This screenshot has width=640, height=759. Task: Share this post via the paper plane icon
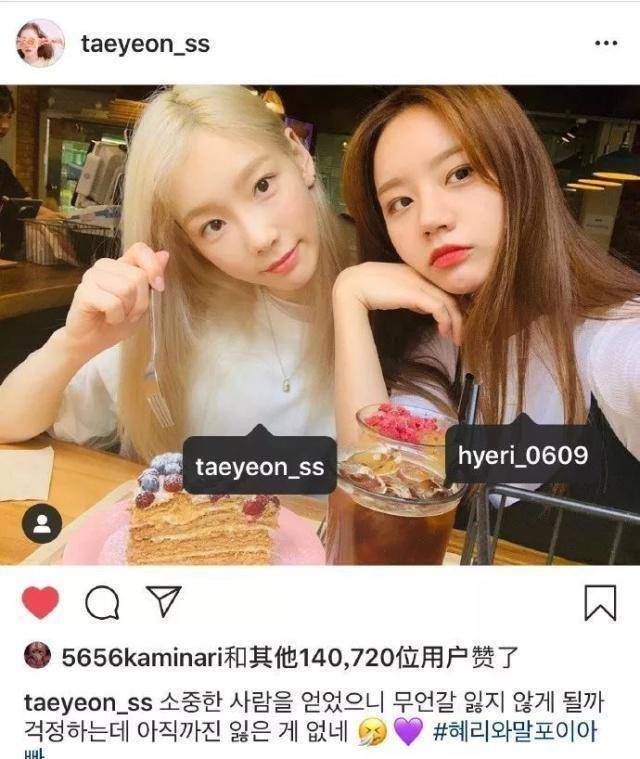tap(163, 602)
